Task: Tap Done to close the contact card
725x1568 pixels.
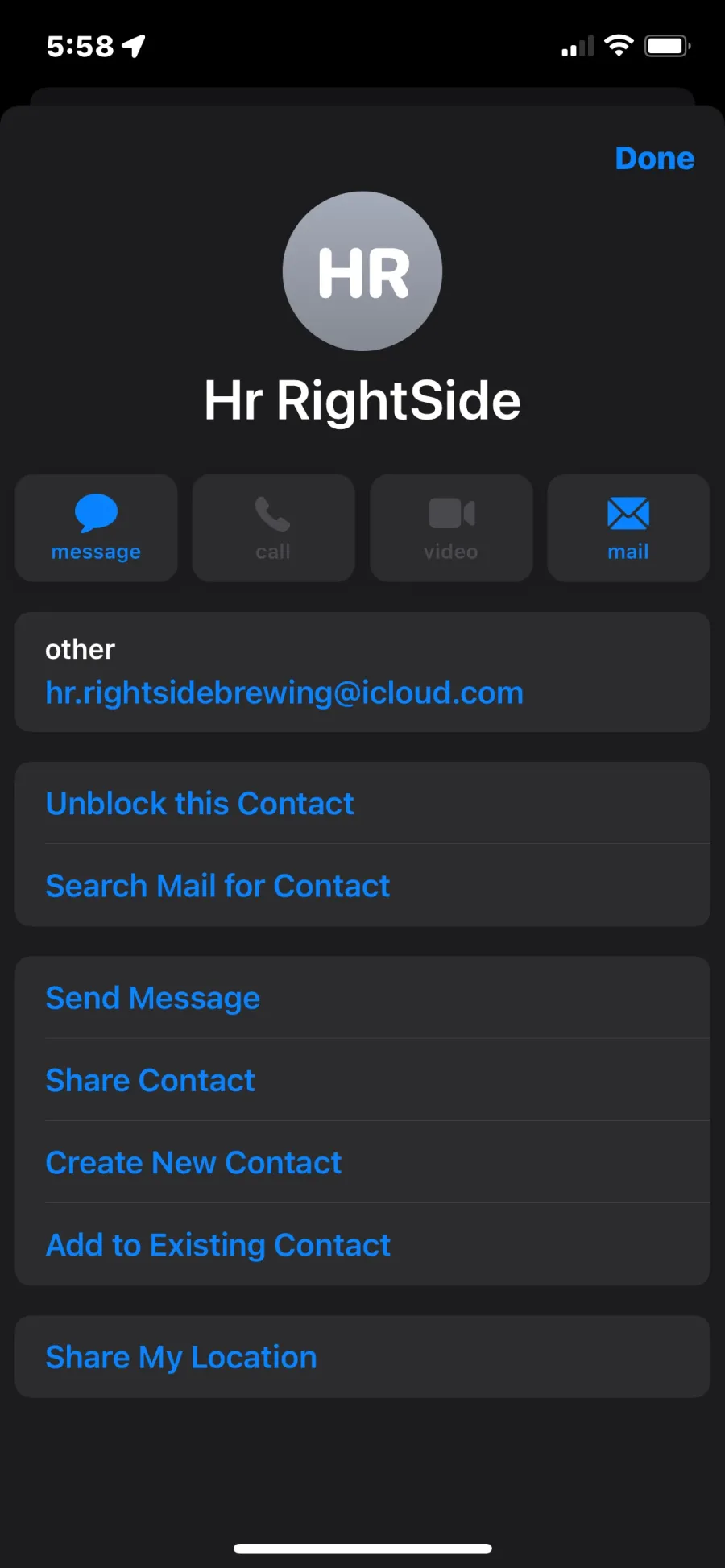Action: (x=654, y=159)
